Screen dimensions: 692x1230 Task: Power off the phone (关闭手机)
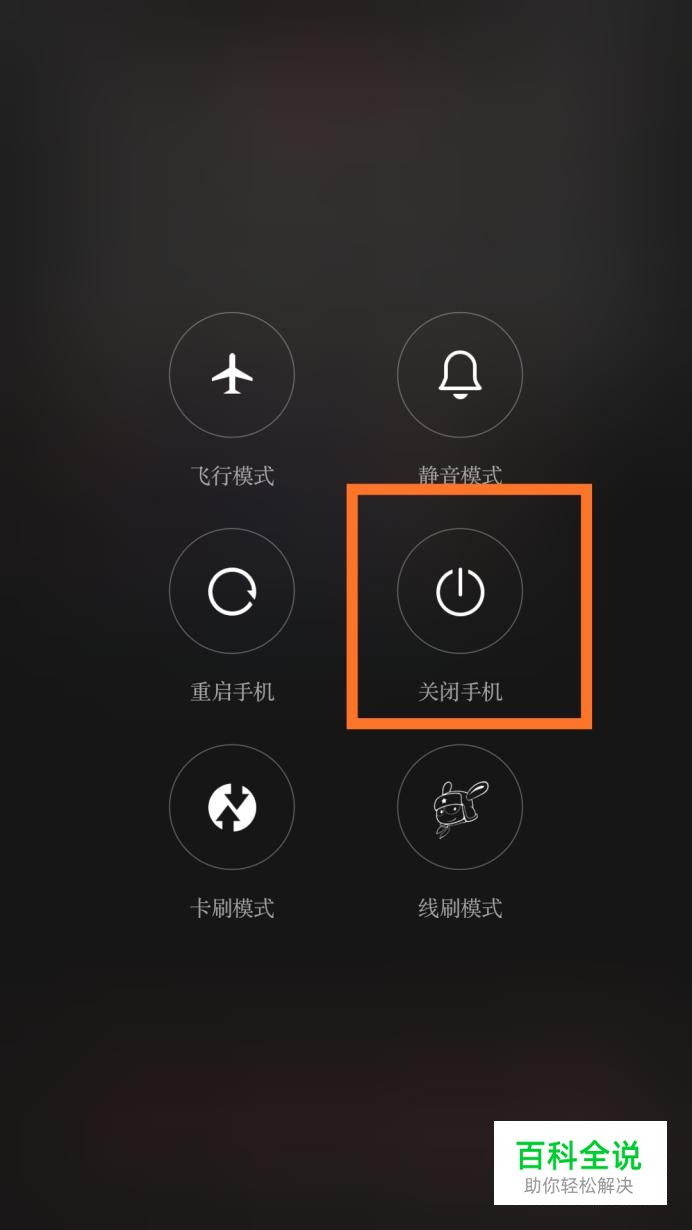coord(460,591)
